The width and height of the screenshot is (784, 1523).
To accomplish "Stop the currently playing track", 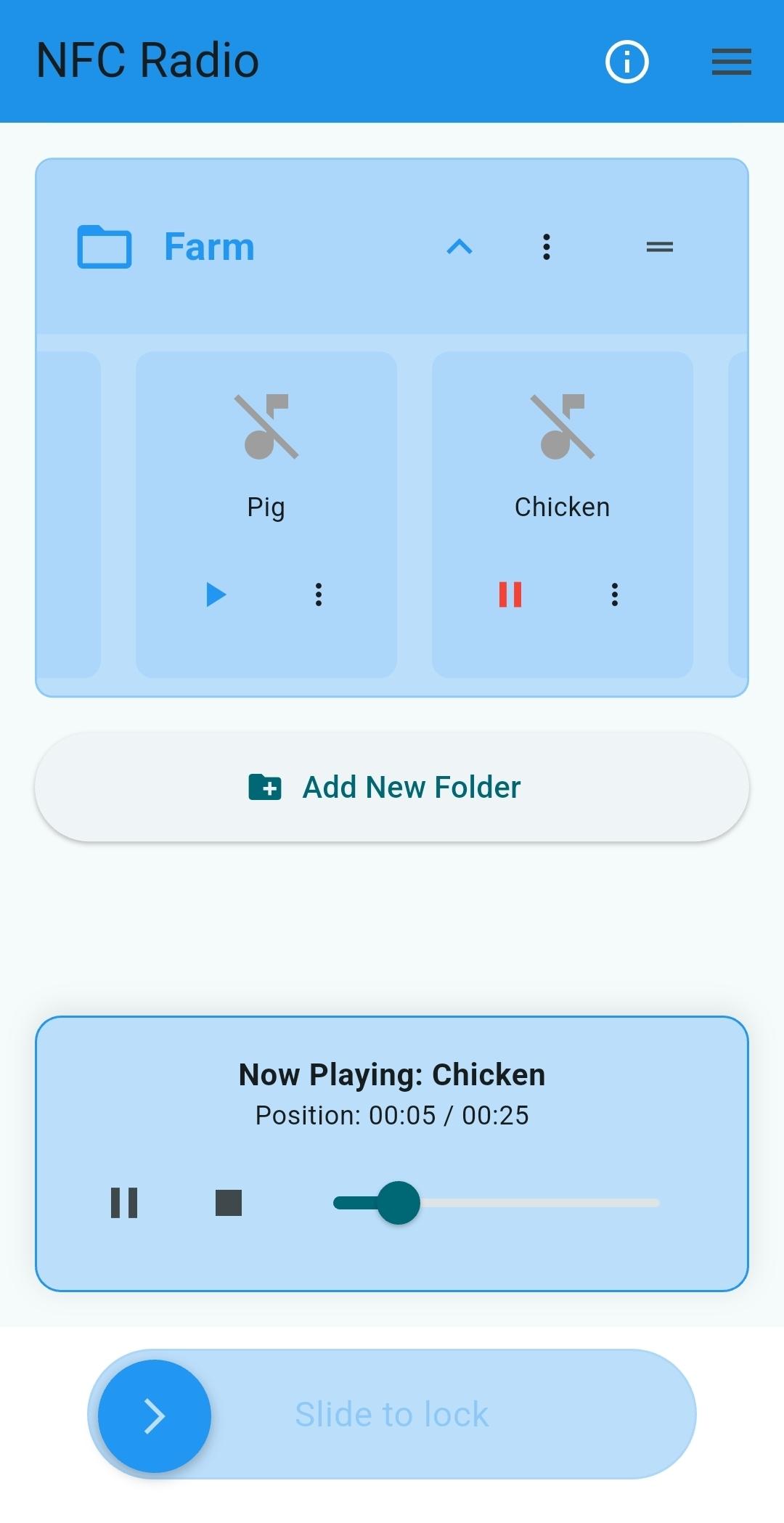I will (229, 1203).
